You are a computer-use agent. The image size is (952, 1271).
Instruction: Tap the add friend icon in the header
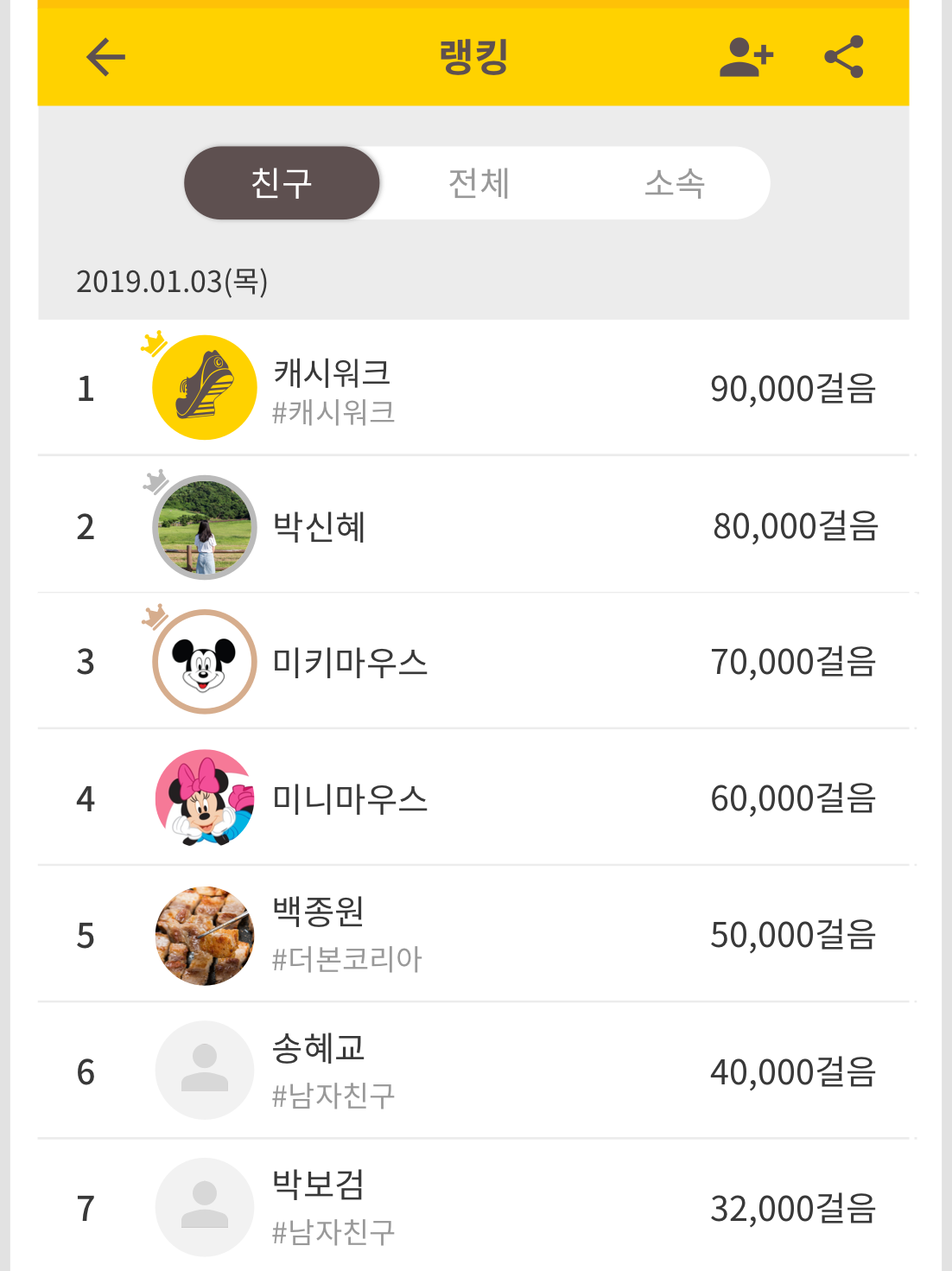tap(745, 56)
